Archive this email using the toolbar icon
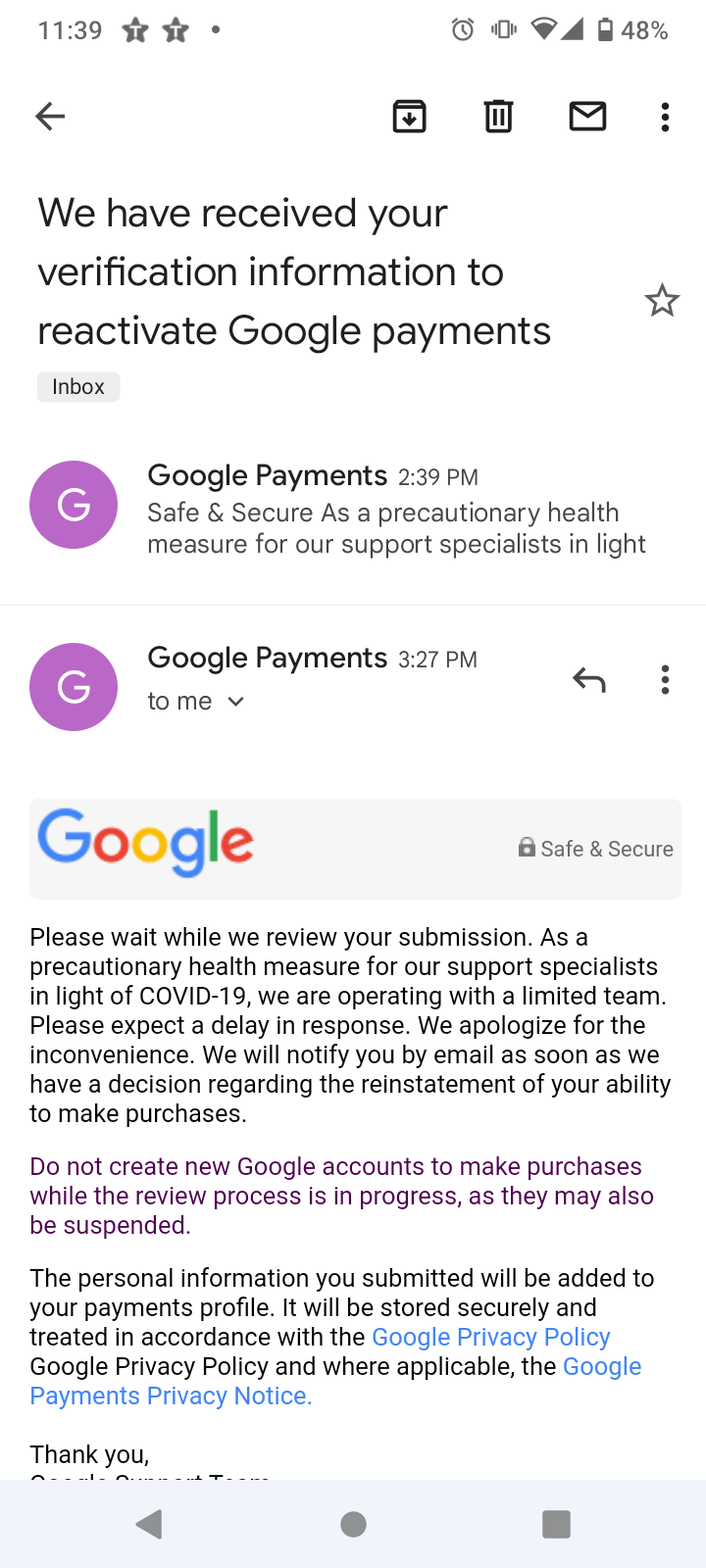706x1568 pixels. [x=410, y=116]
